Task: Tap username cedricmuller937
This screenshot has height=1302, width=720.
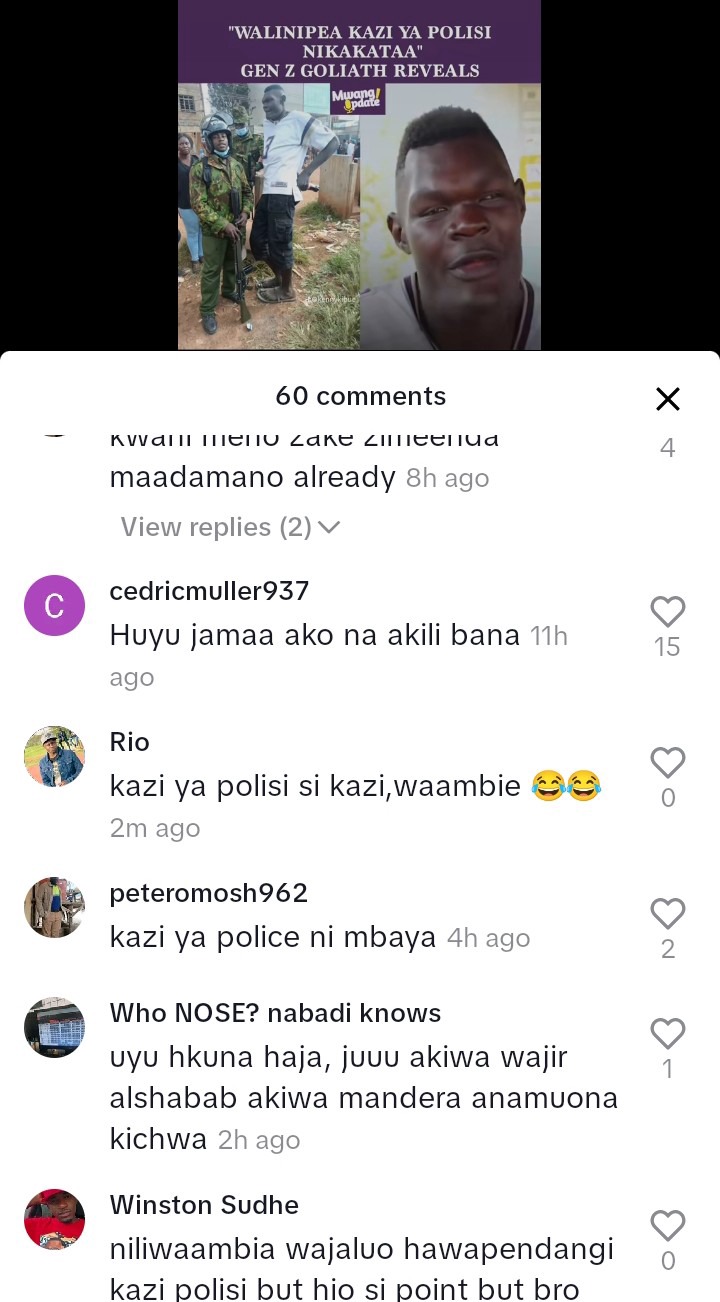Action: [209, 591]
